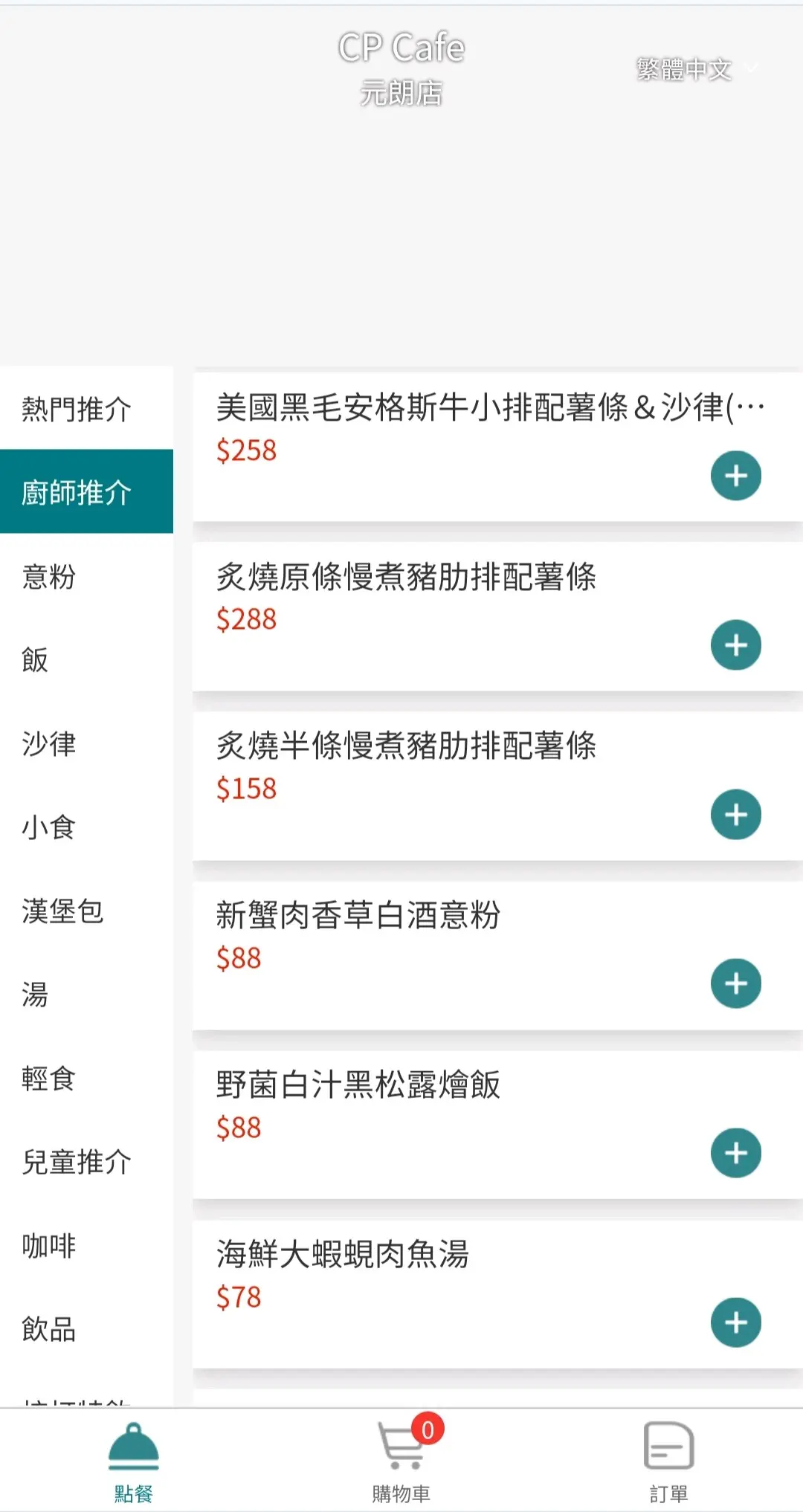Add 野菌白汁黑松露燴飯 to cart
The height and width of the screenshot is (1512, 803).
pos(735,1154)
